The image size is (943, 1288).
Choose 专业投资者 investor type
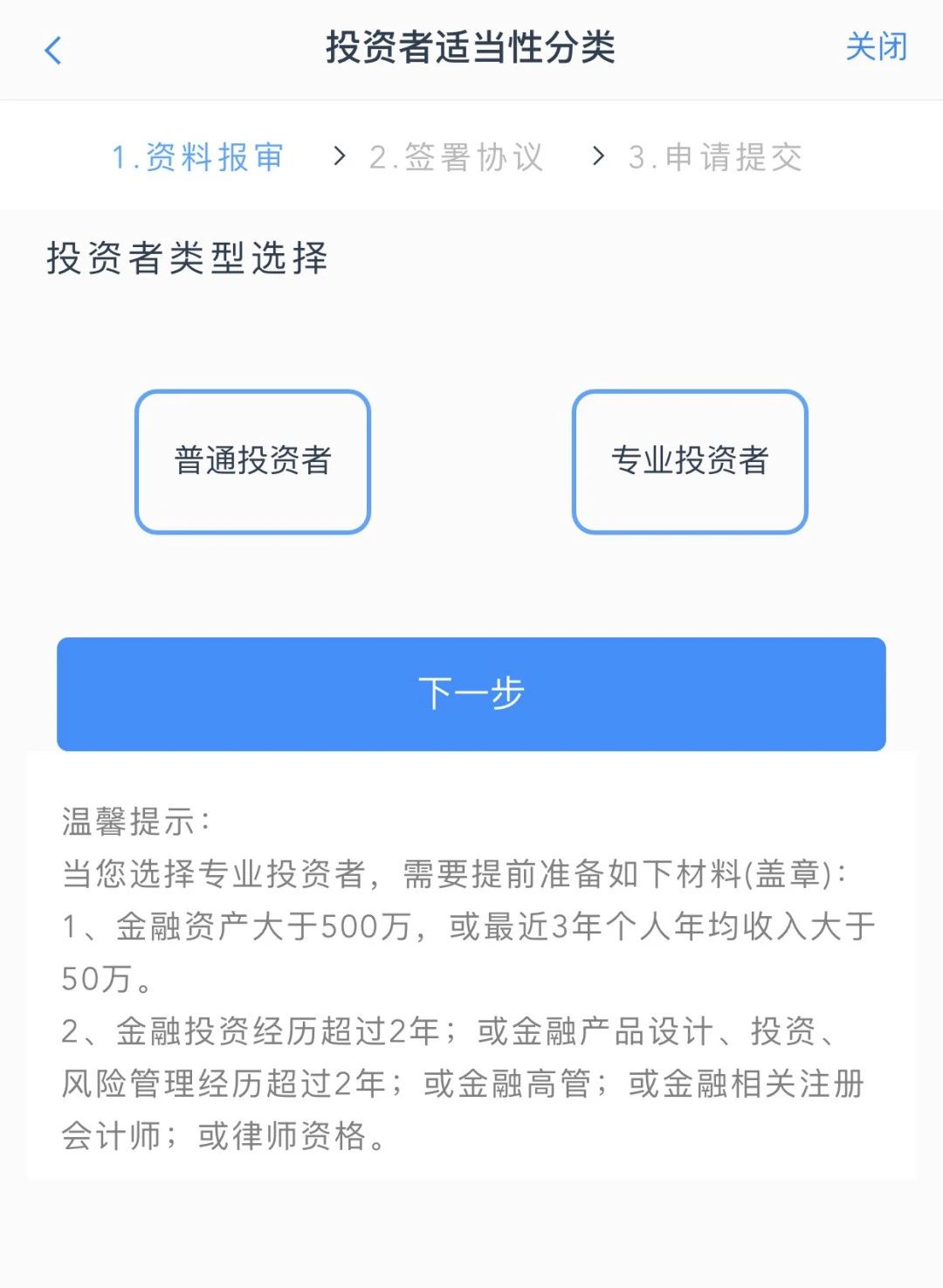pyautogui.click(x=690, y=461)
